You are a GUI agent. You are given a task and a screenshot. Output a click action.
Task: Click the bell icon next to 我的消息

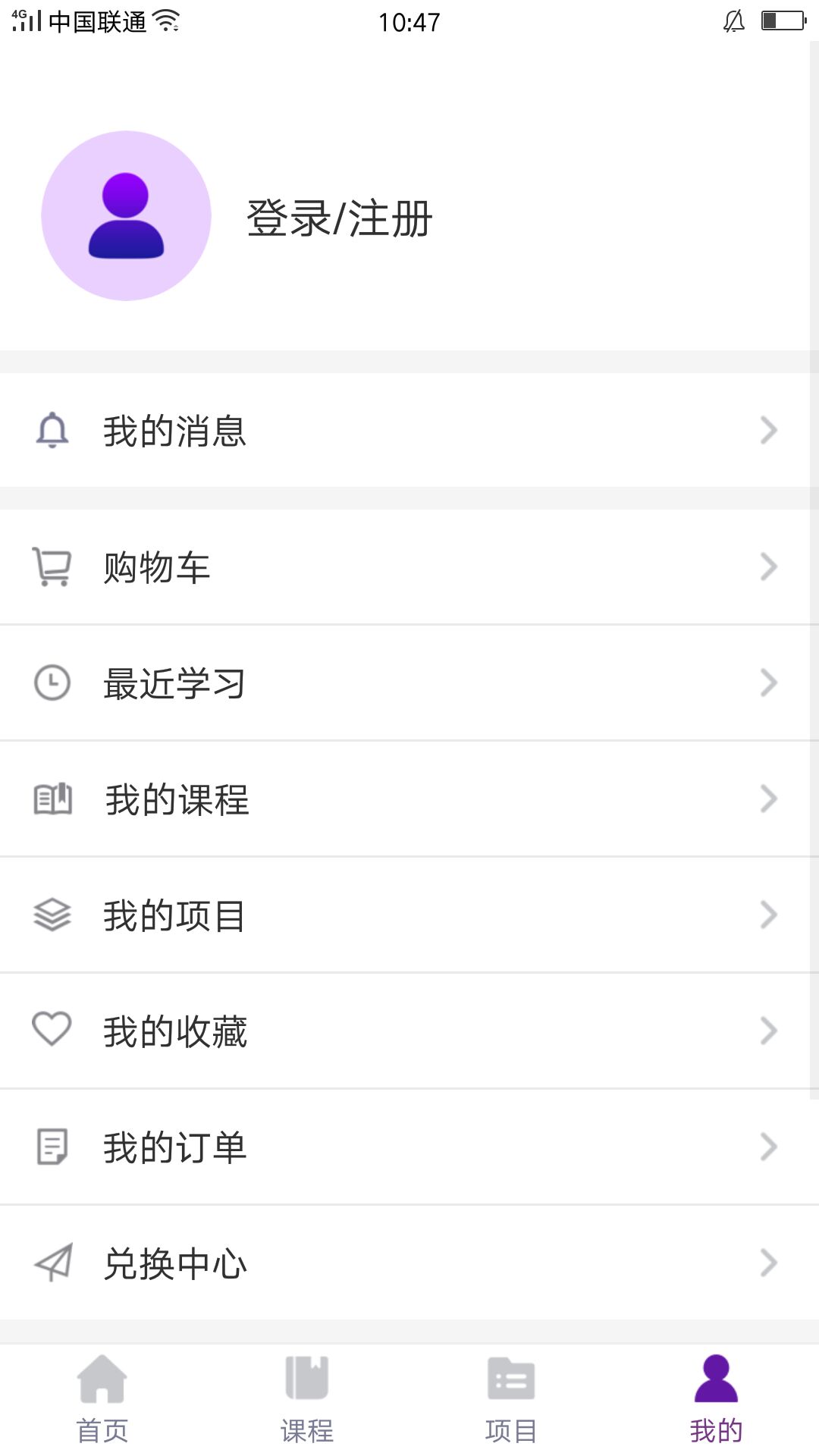point(52,431)
